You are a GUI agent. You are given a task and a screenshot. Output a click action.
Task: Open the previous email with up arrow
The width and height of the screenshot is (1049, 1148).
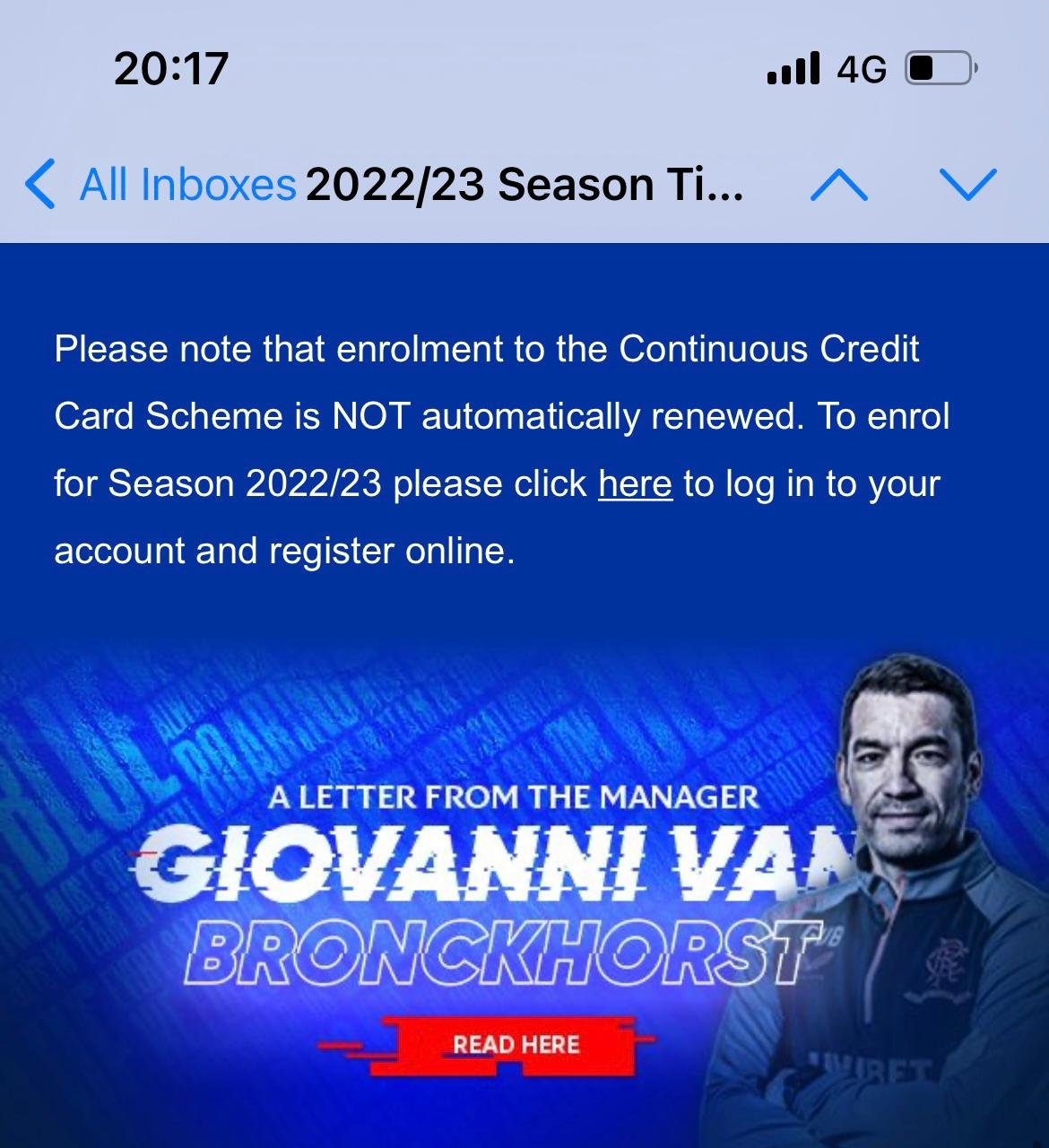[838, 186]
